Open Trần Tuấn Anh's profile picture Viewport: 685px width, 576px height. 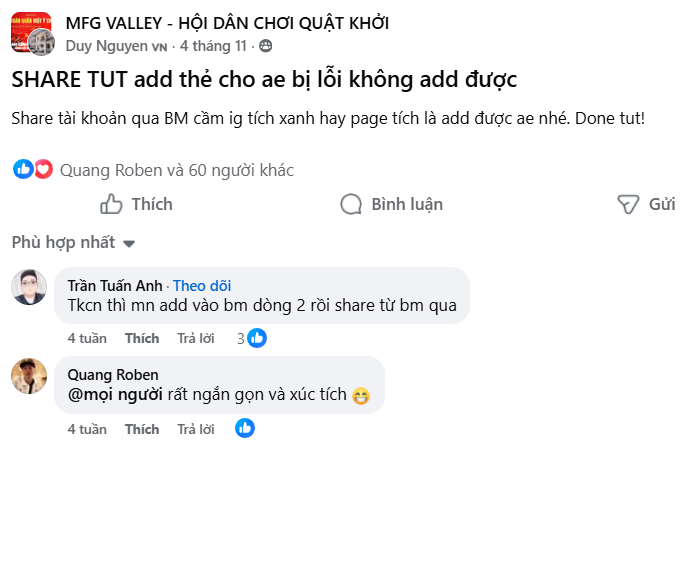coord(29,287)
